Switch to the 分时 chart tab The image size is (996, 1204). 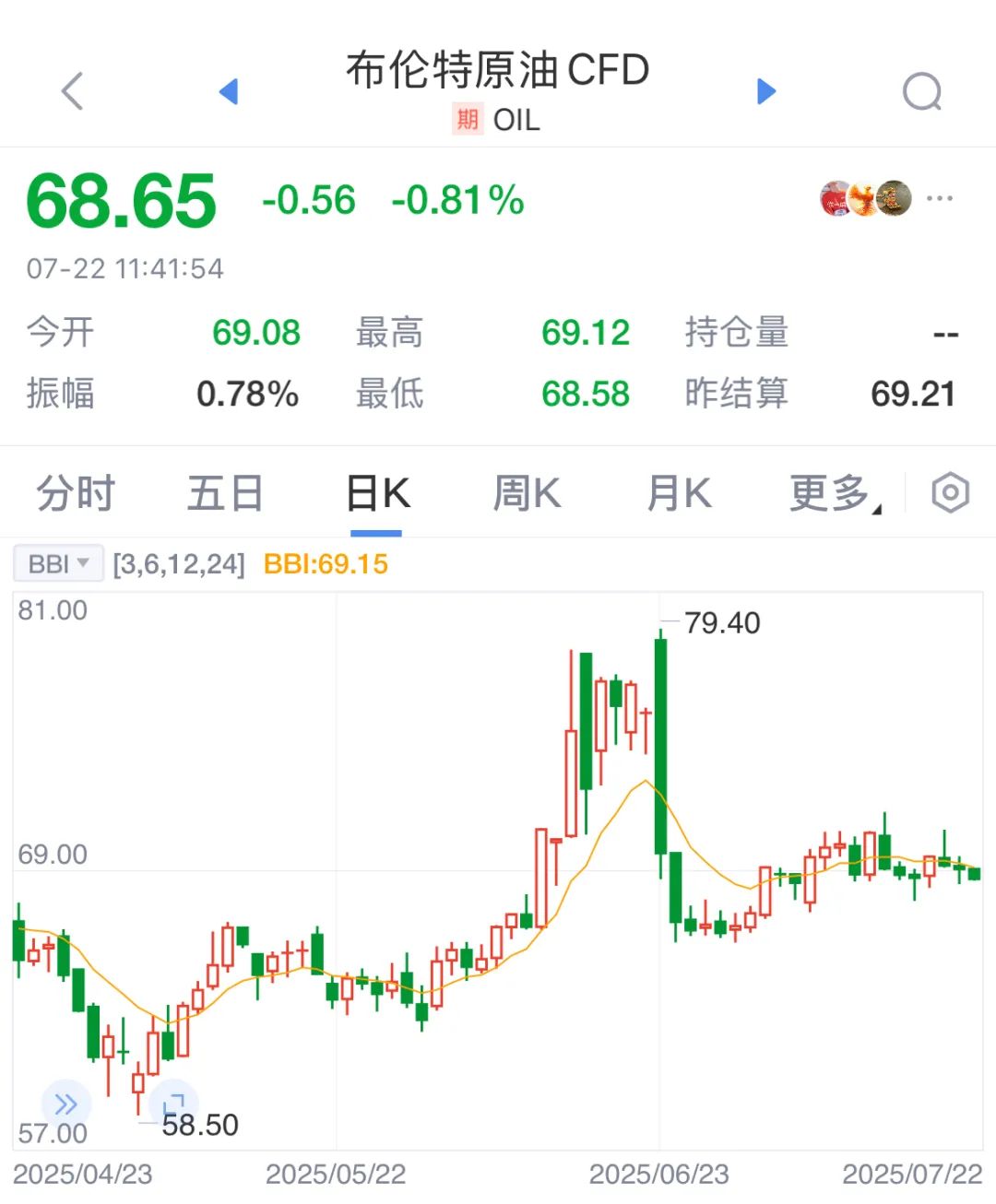pos(76,493)
